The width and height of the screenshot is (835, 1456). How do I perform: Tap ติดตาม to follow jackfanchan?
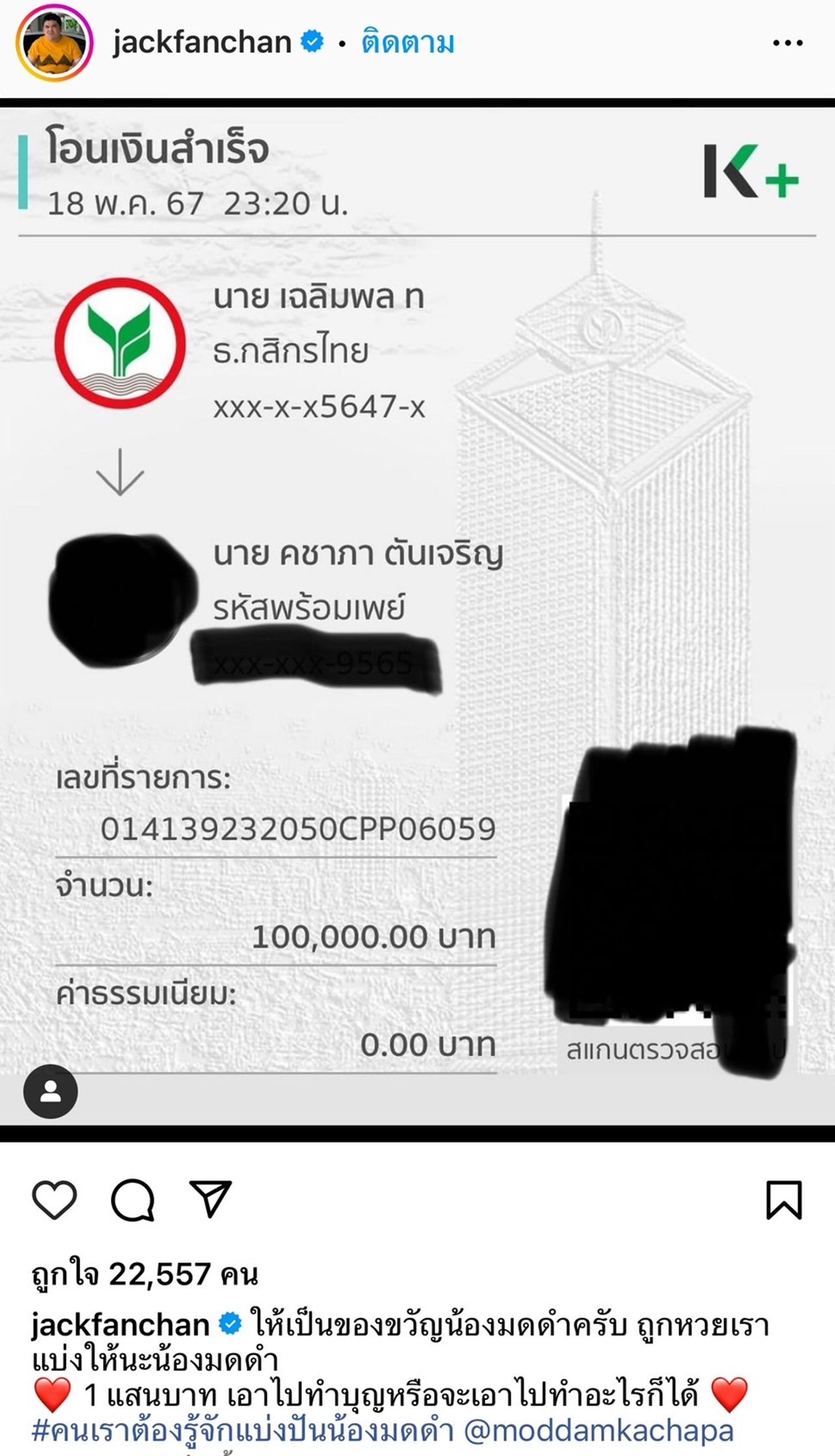click(408, 43)
